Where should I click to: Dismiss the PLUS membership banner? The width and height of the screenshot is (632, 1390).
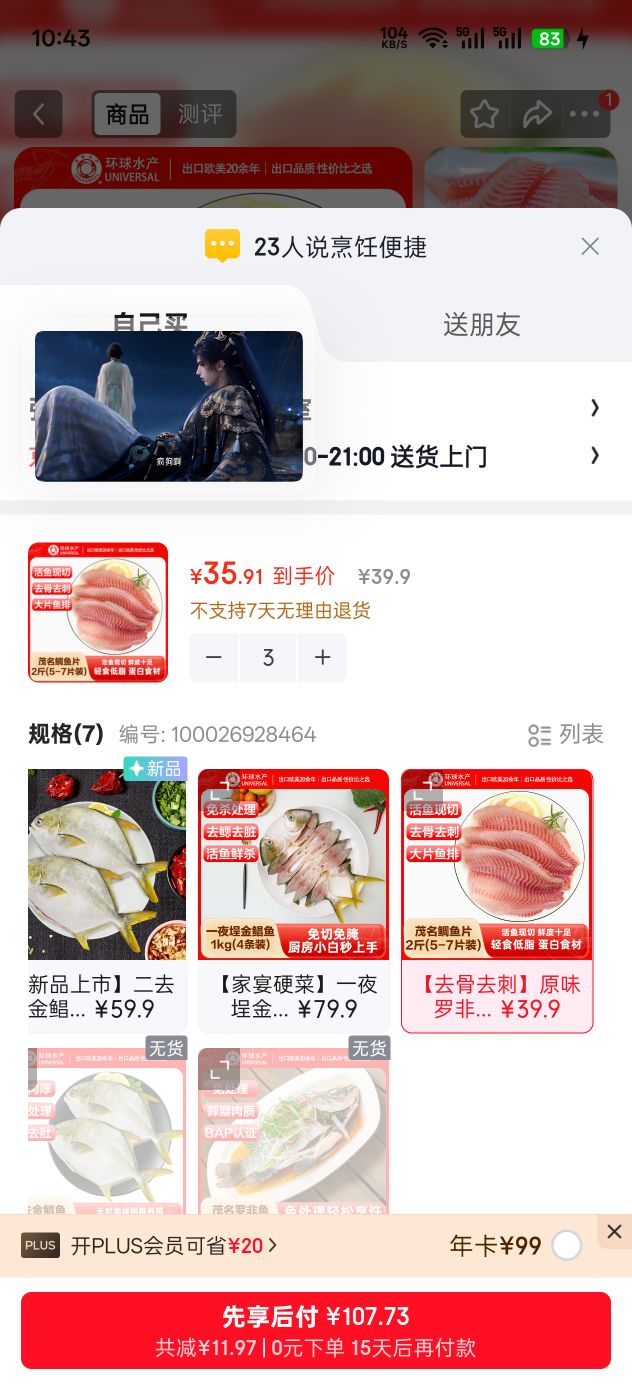click(614, 1232)
